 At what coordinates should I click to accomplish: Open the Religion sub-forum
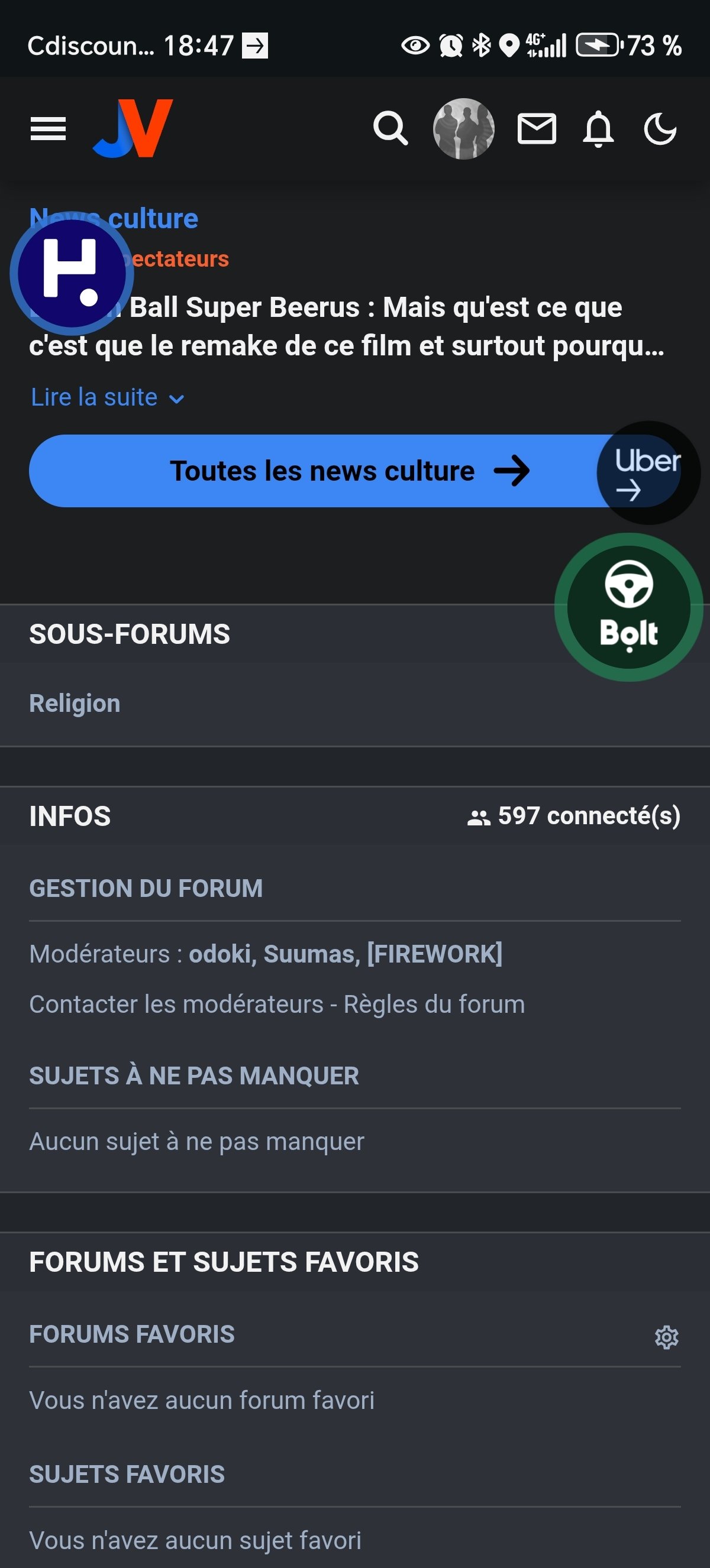pos(75,704)
